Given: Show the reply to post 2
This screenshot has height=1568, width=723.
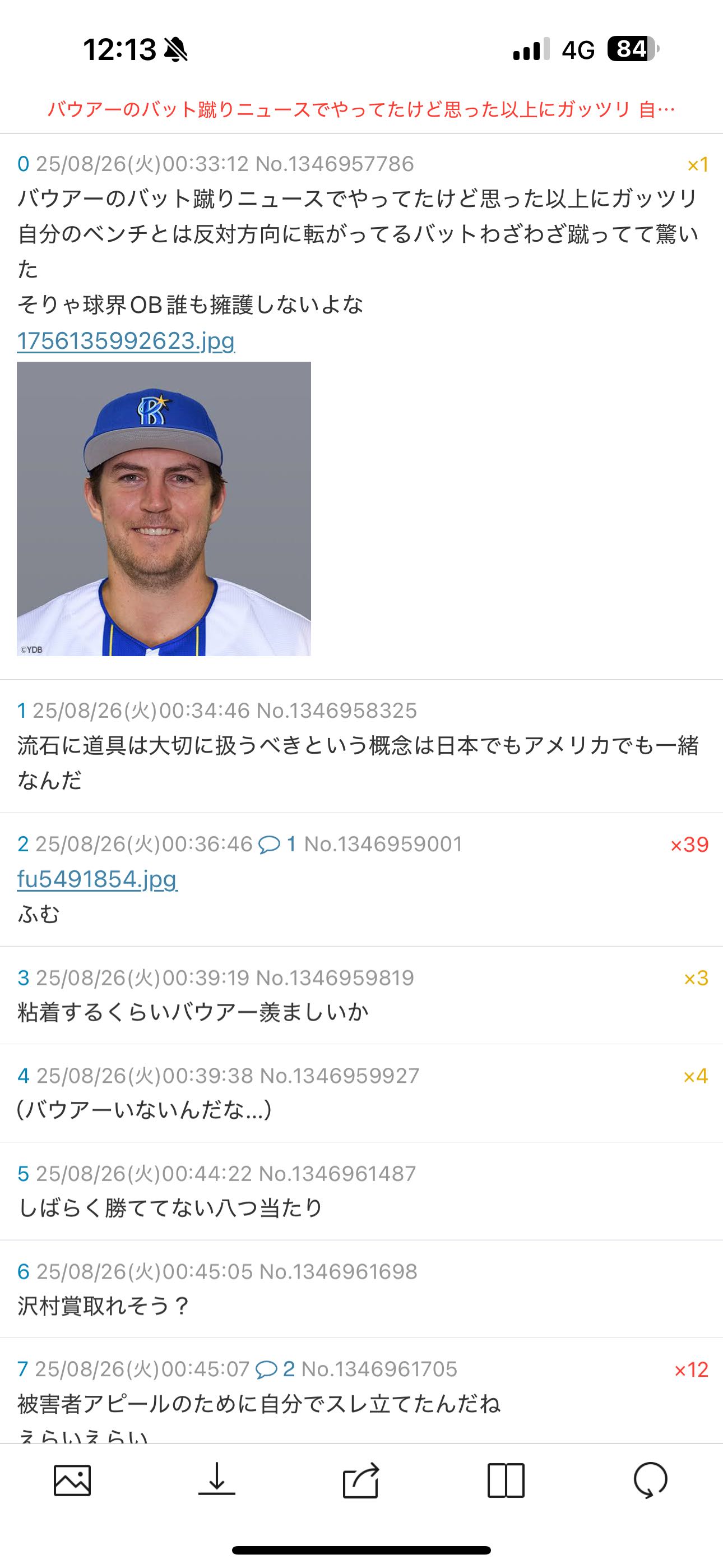Looking at the screenshot, I should click(277, 844).
